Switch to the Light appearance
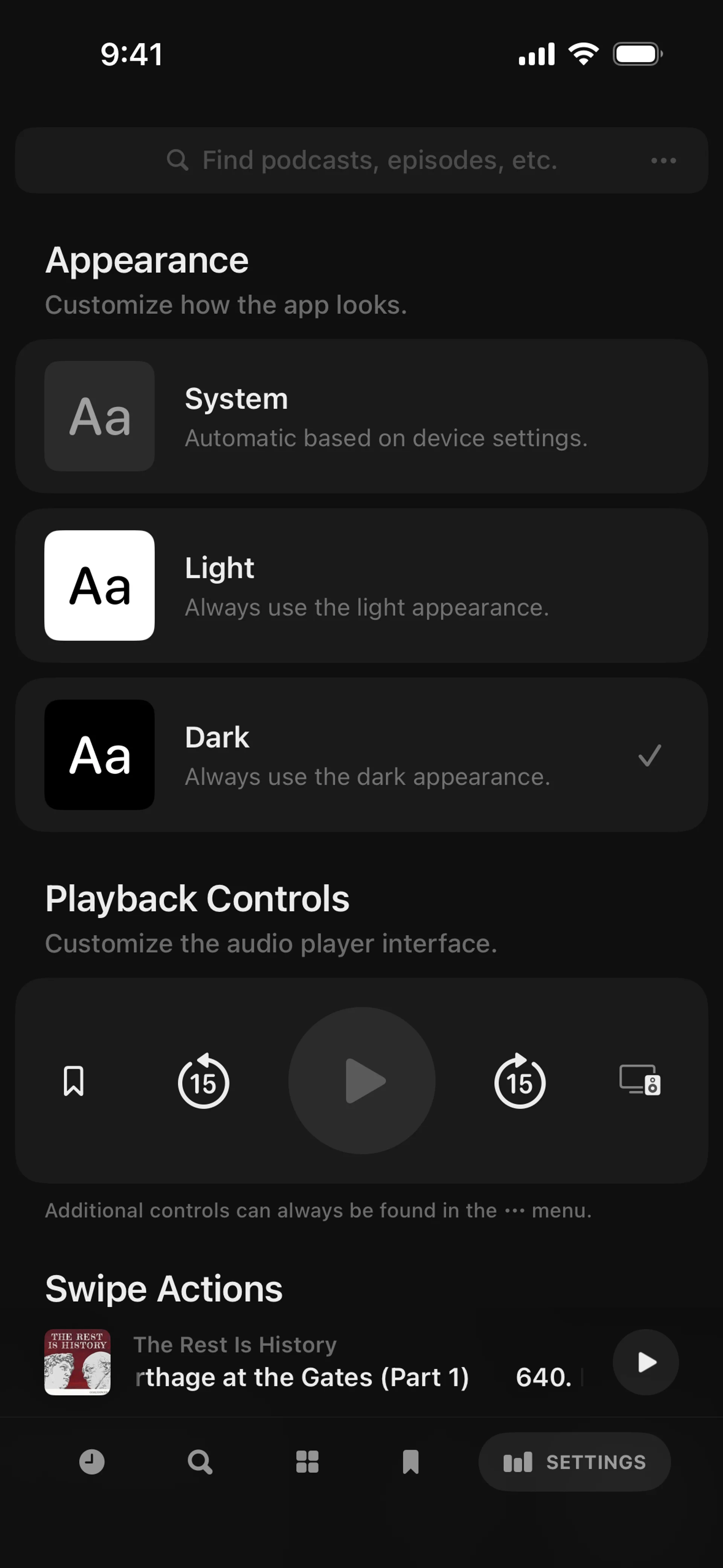 (361, 585)
